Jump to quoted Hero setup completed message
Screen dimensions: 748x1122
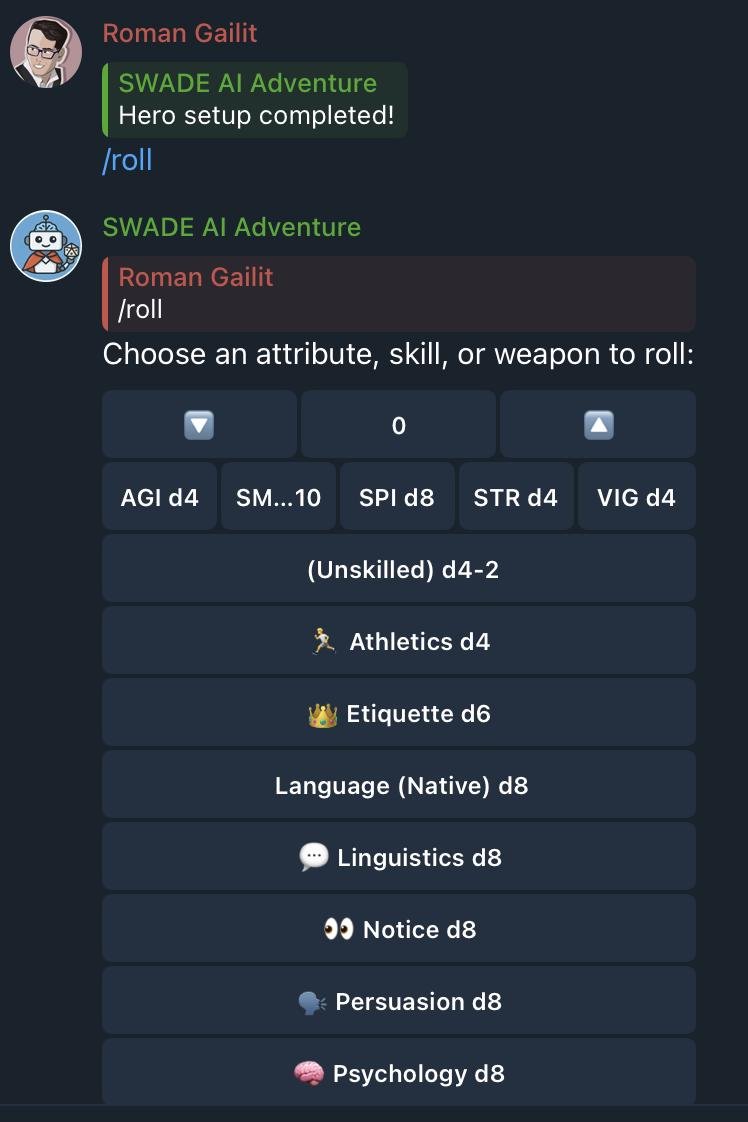pos(255,100)
